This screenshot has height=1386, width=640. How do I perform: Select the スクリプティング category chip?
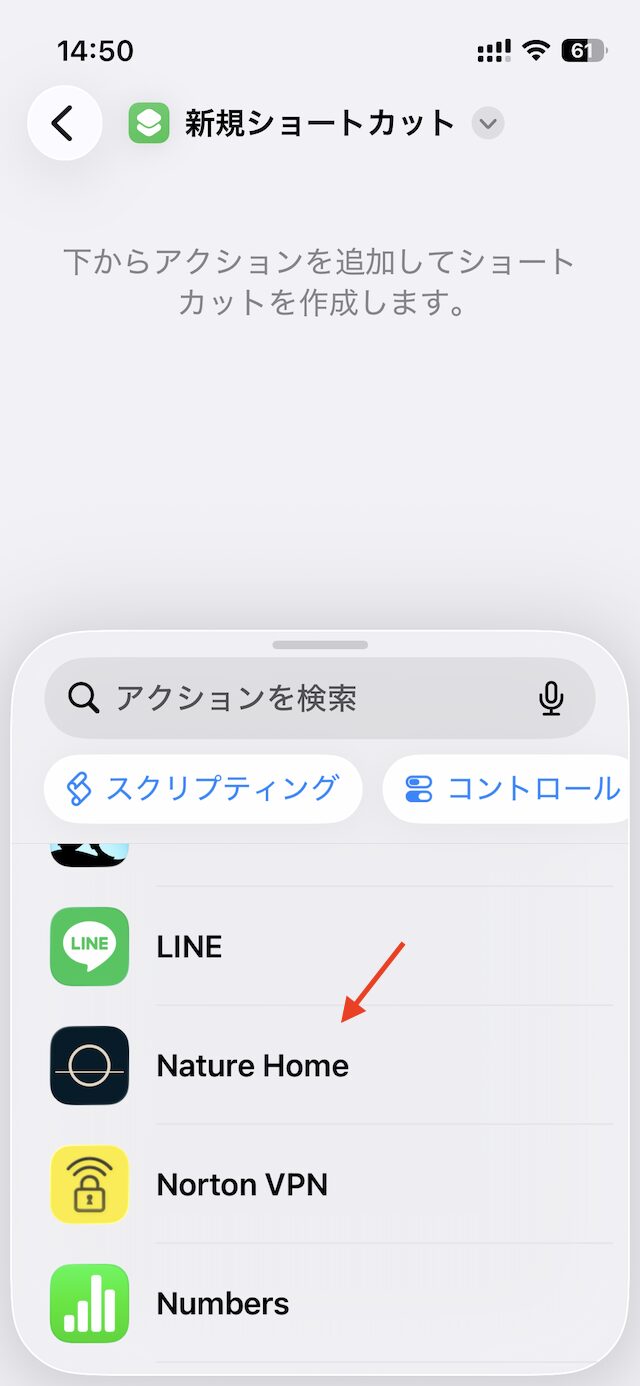pos(203,789)
